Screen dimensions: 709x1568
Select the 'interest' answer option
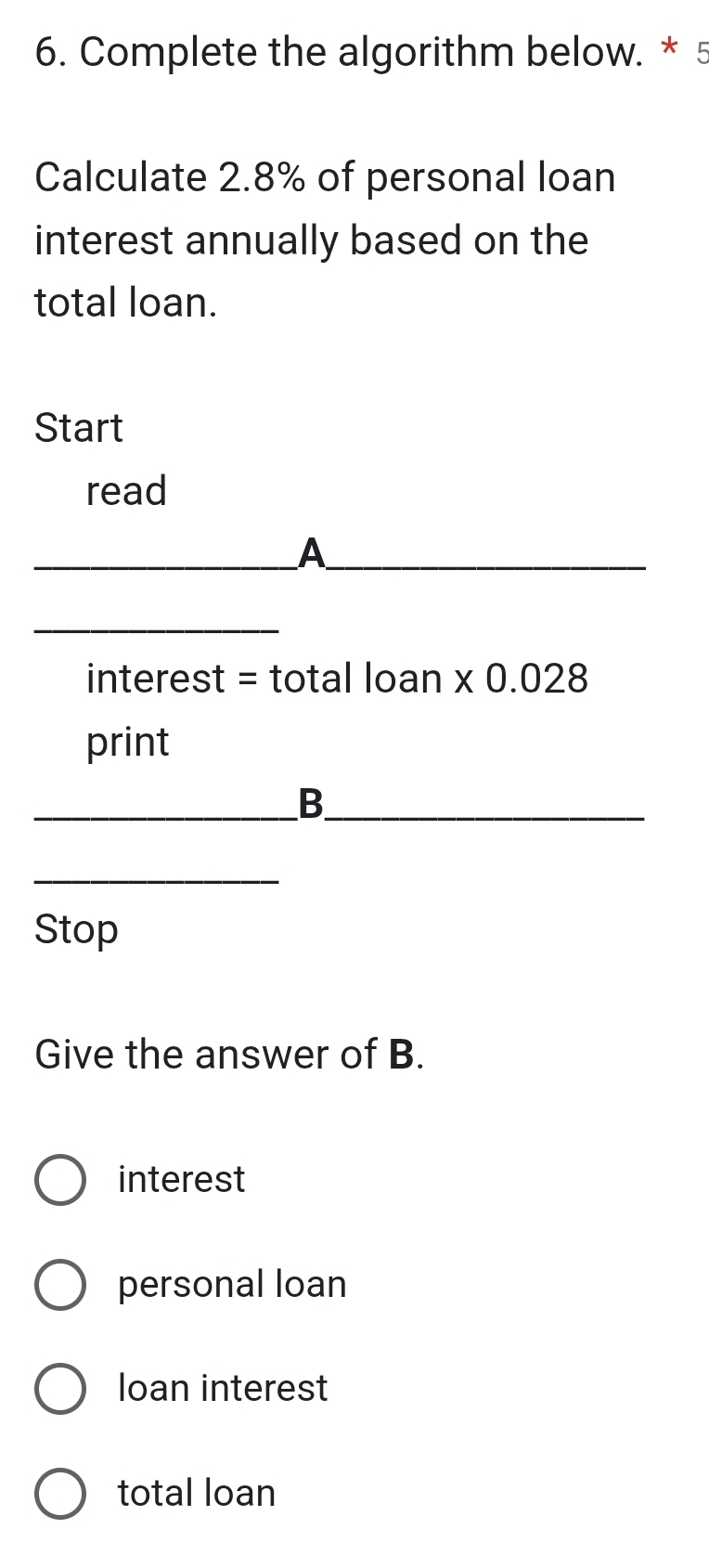60,1180
